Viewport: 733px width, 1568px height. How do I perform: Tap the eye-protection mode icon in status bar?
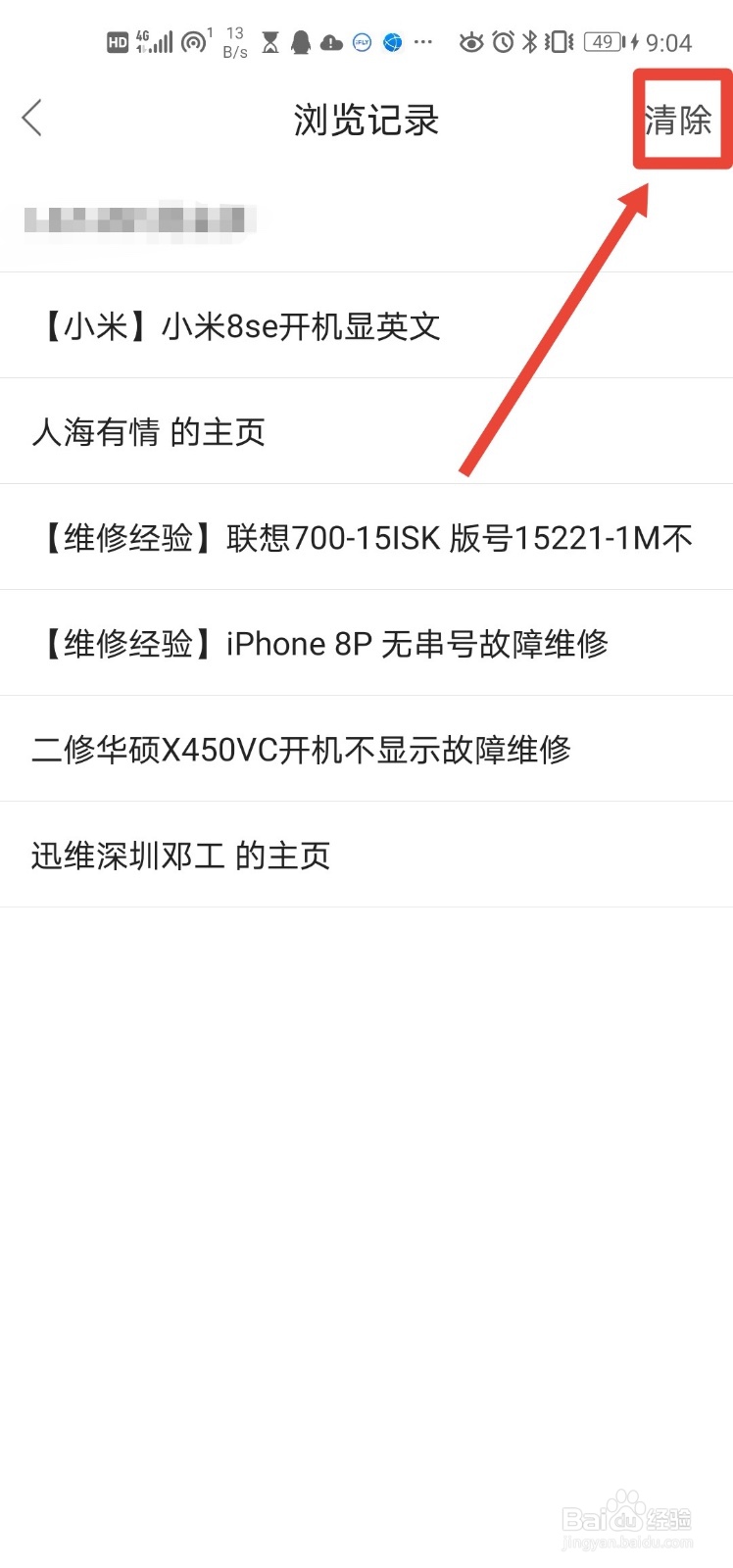(472, 42)
